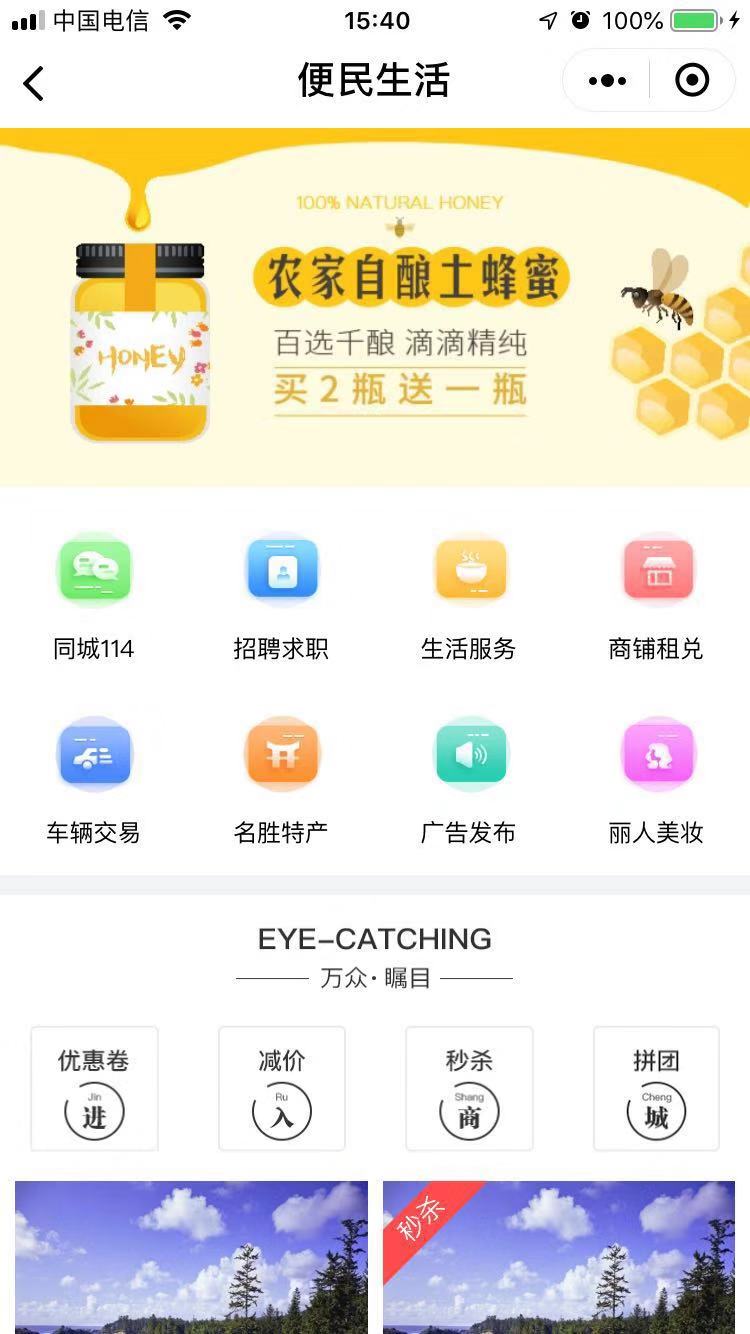
Task: Open the honey promotion banner
Action: point(375,307)
